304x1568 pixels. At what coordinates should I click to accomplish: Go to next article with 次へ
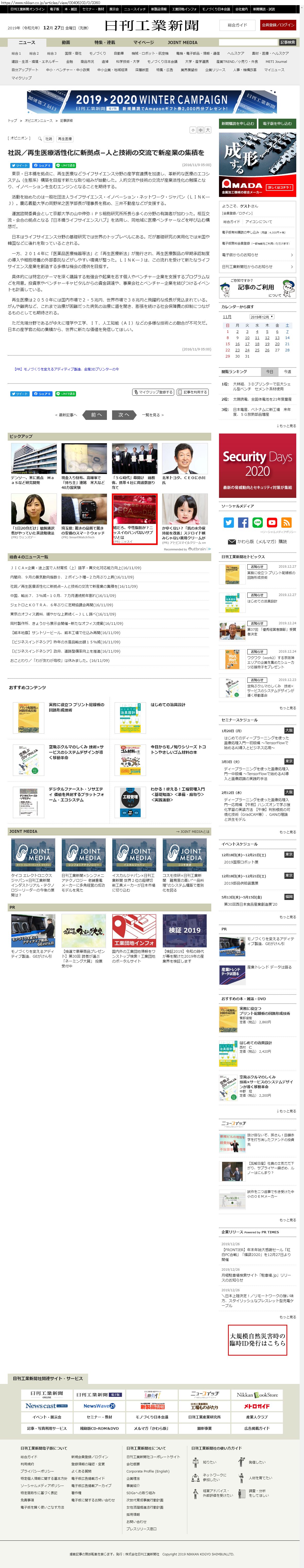124,414
